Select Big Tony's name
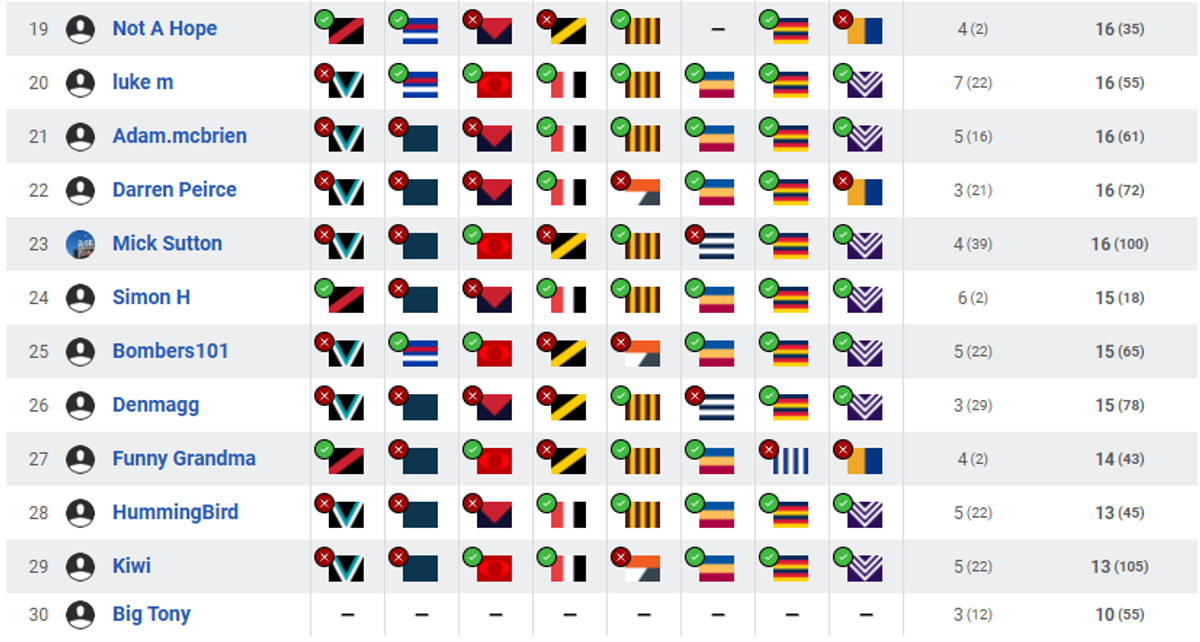The width and height of the screenshot is (1200, 642). pyautogui.click(x=151, y=614)
